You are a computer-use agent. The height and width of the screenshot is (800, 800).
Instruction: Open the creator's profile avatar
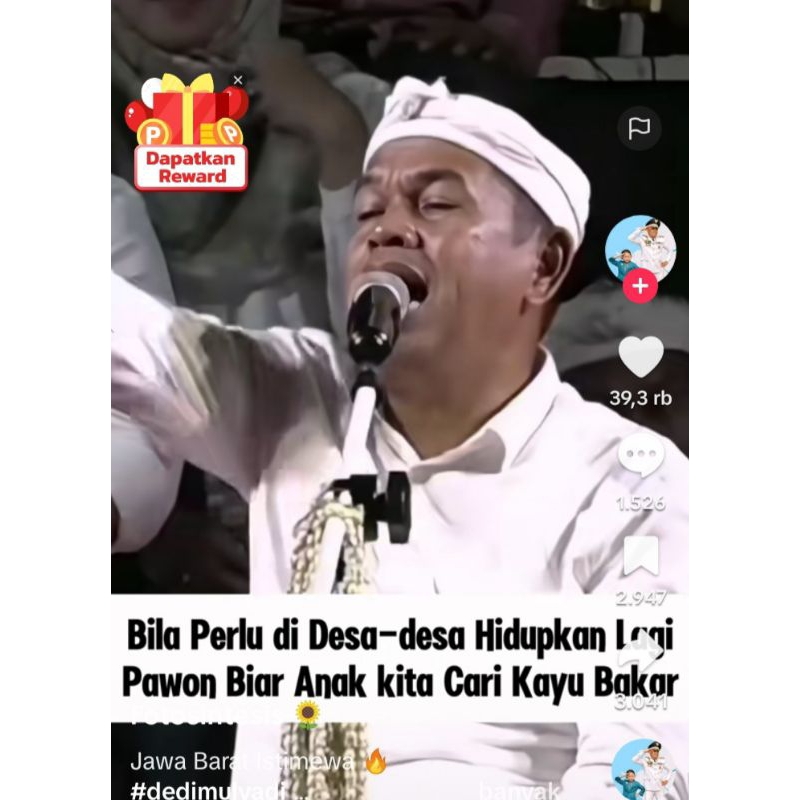click(x=640, y=247)
